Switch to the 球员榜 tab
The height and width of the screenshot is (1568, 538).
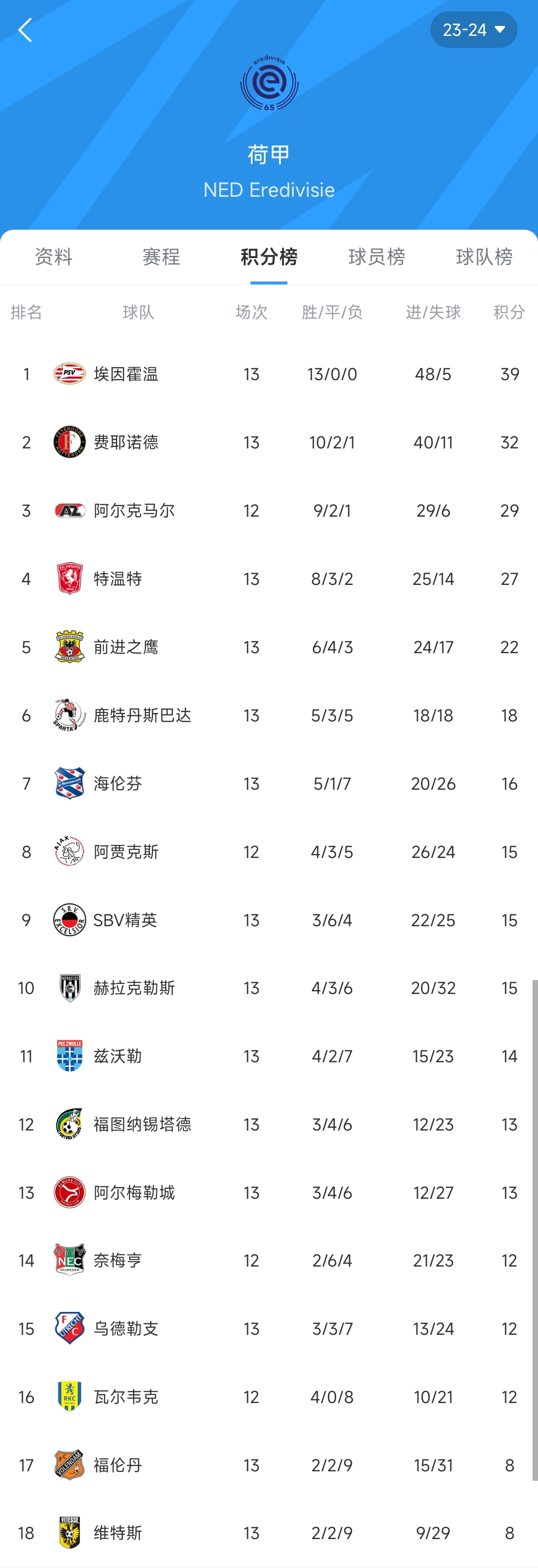(x=377, y=256)
